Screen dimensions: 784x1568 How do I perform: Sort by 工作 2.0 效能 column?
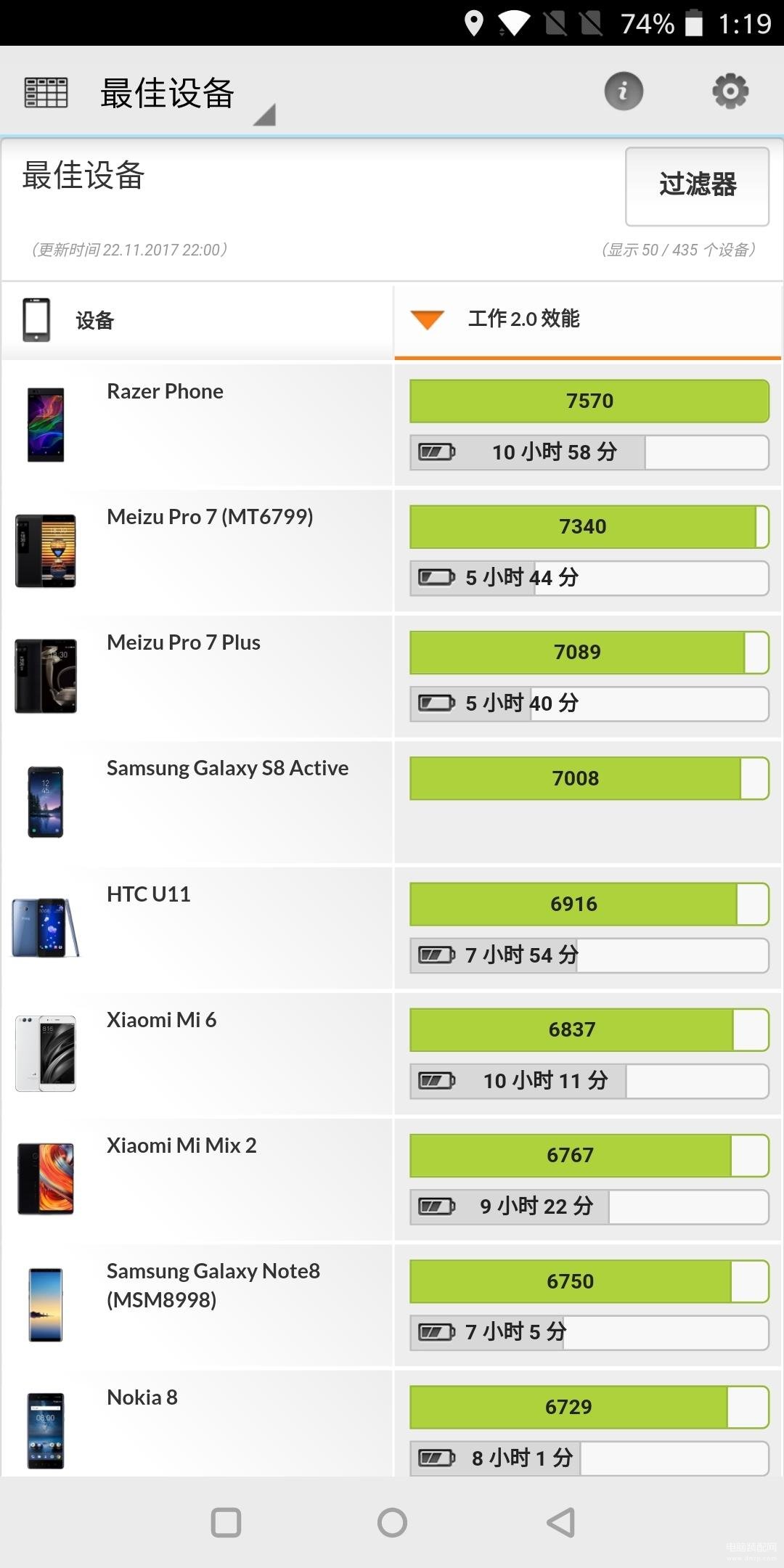point(523,319)
